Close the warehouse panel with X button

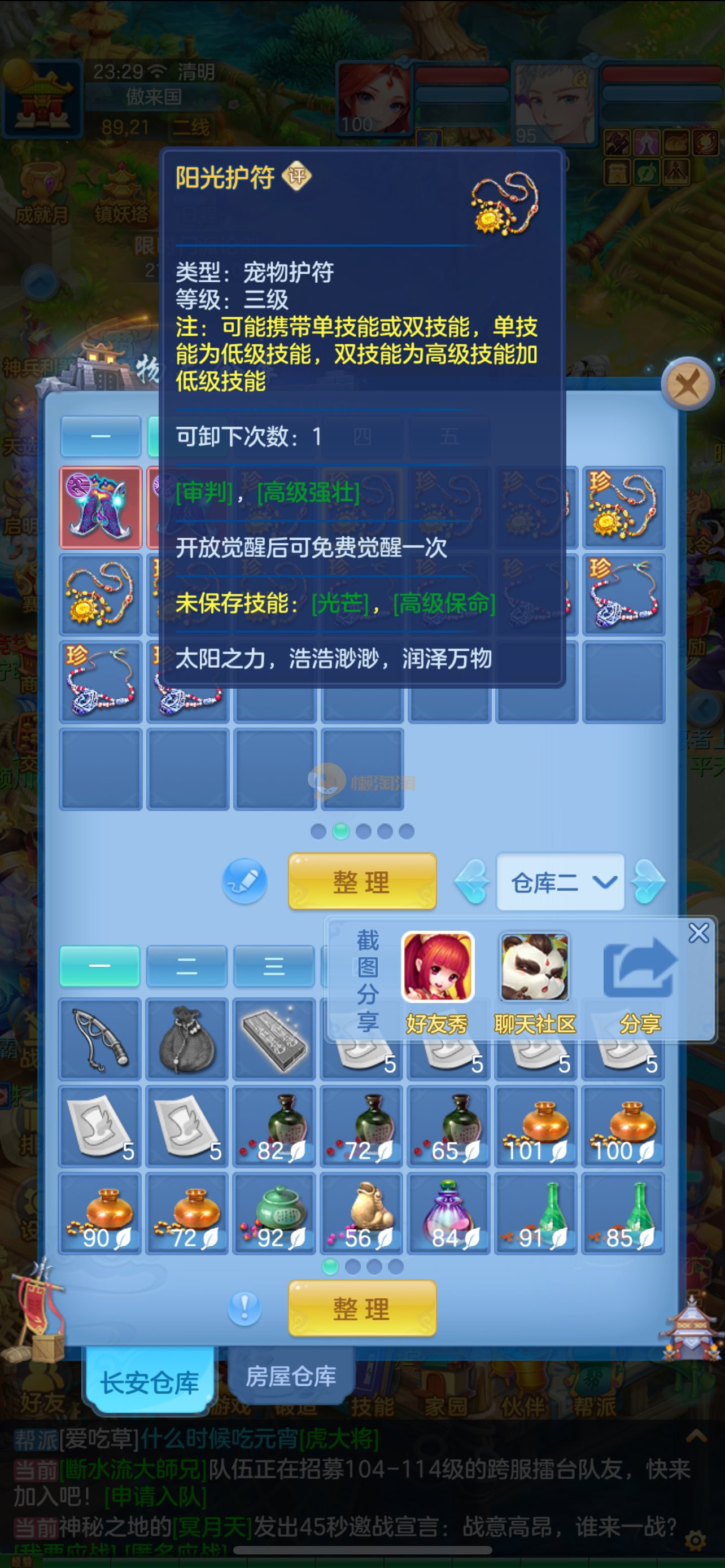pos(688,383)
